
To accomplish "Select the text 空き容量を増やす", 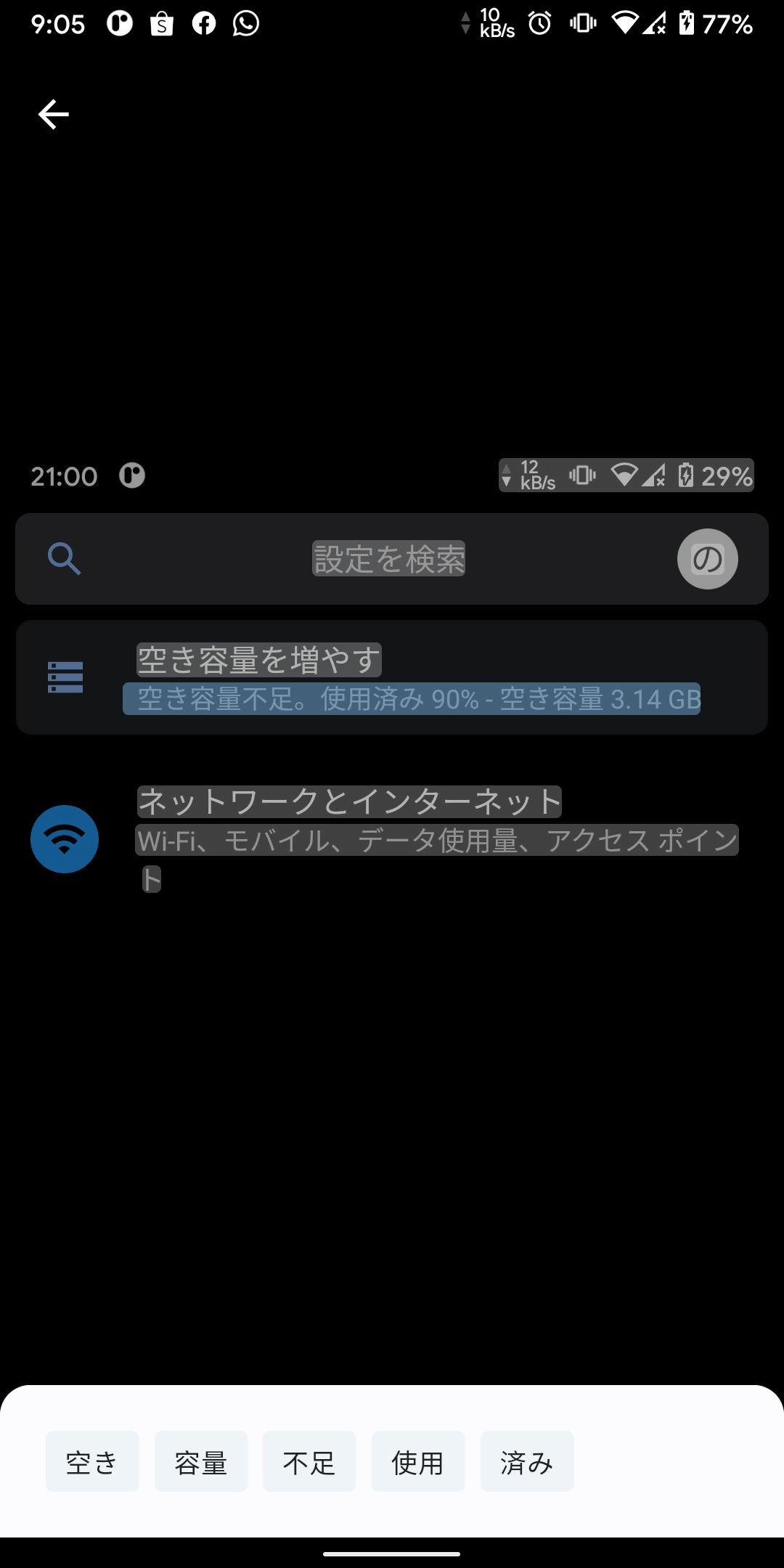I will [259, 660].
